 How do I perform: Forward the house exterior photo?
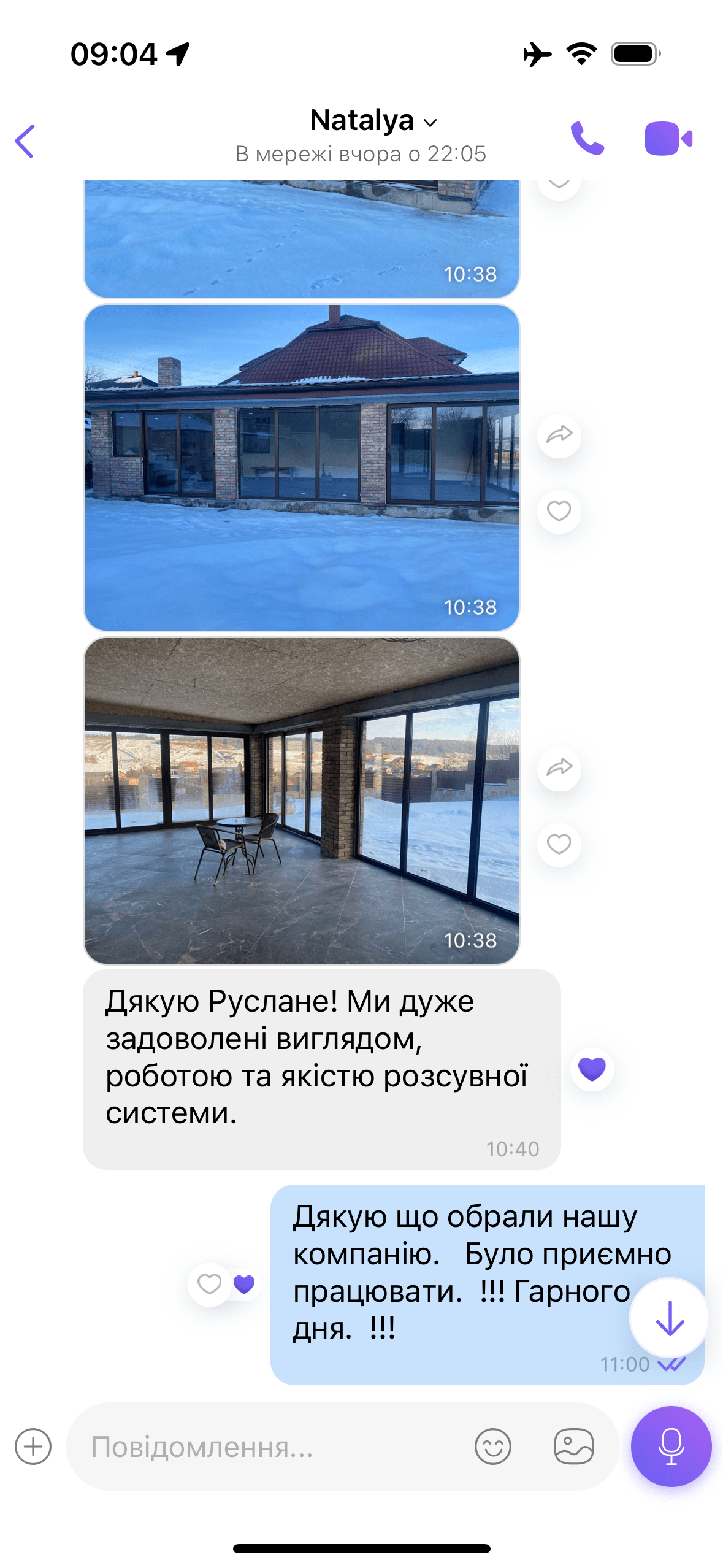click(x=559, y=436)
